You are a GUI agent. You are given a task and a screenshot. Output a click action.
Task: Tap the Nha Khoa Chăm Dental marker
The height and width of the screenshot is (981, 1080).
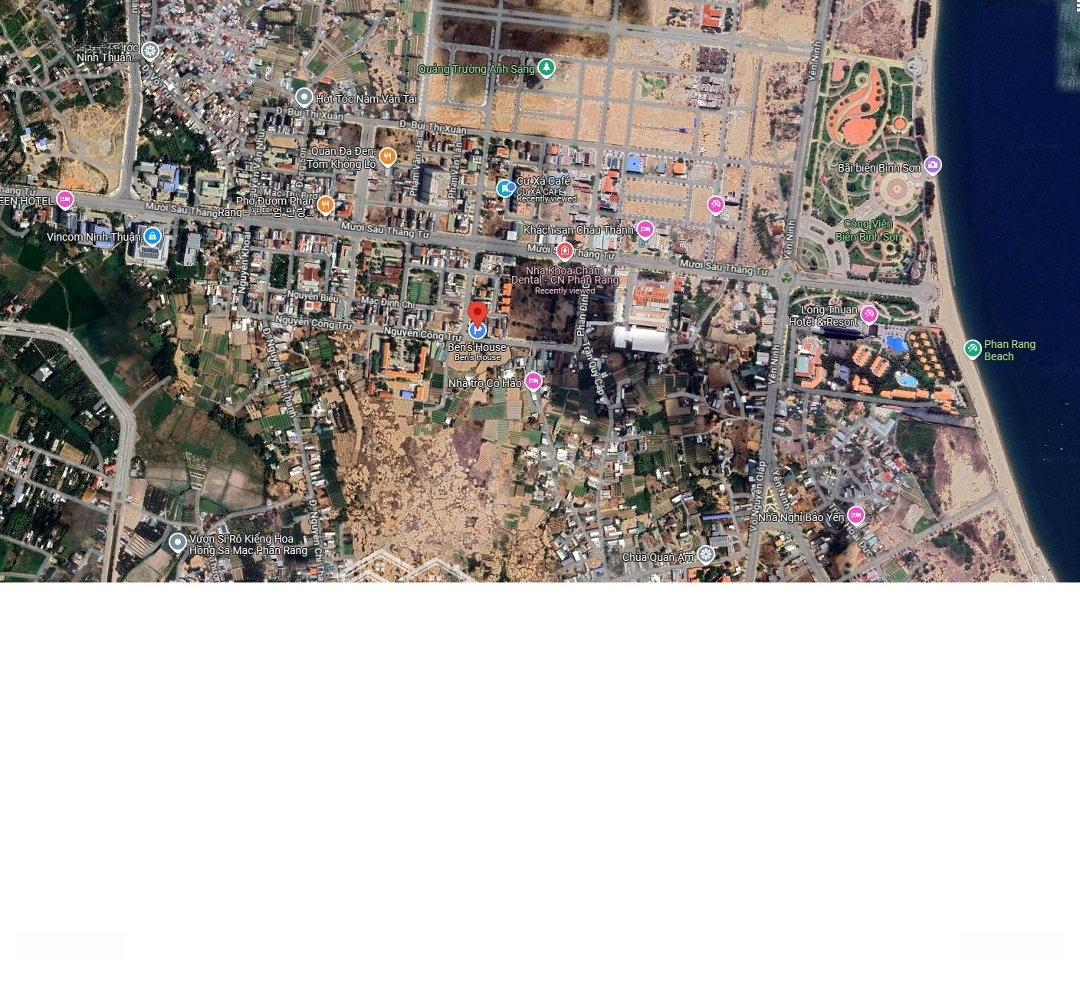coord(564,251)
